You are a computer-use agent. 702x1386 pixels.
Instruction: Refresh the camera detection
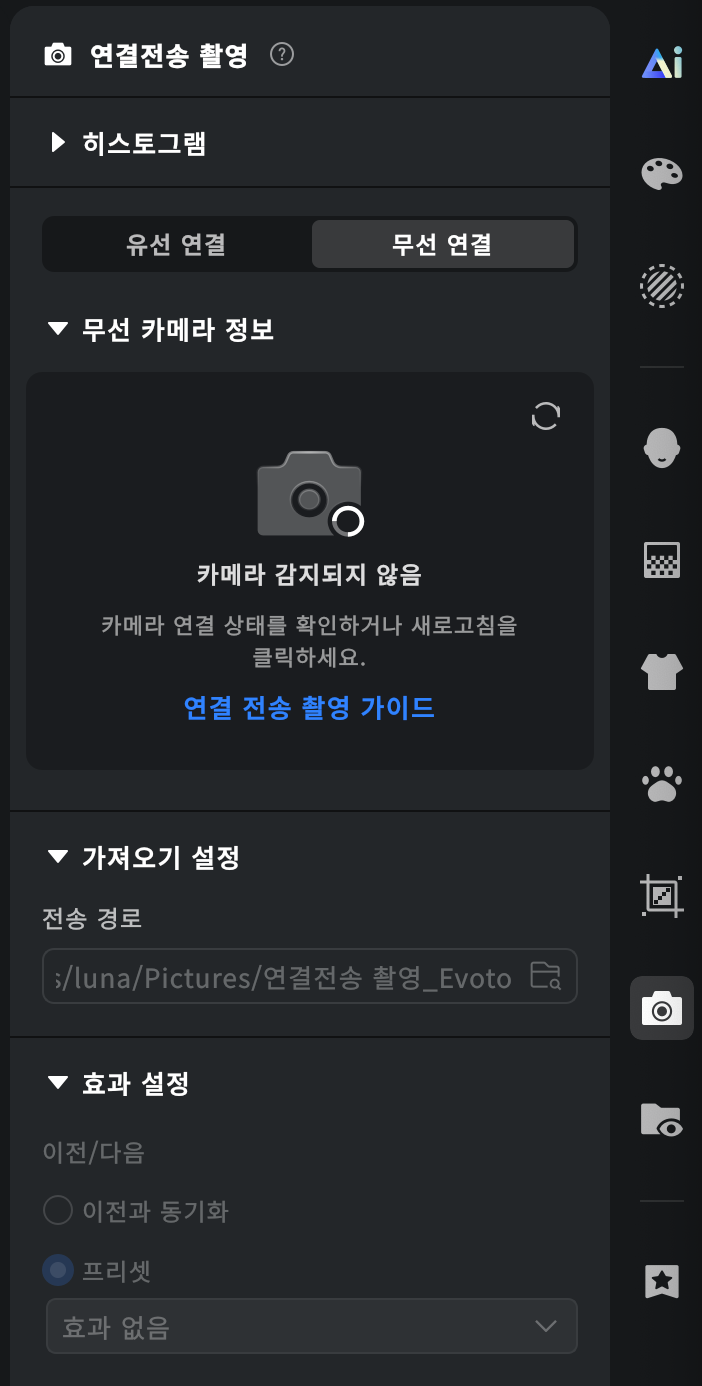[546, 416]
